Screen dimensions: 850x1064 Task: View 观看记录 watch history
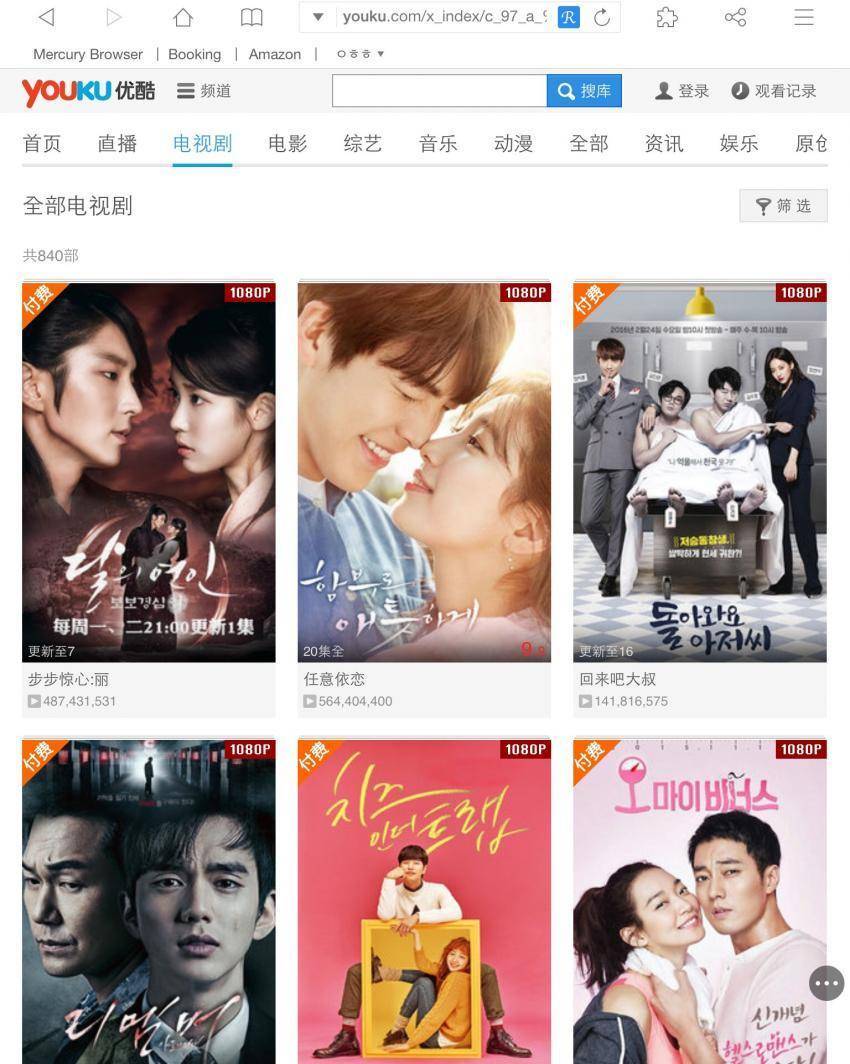[x=774, y=91]
